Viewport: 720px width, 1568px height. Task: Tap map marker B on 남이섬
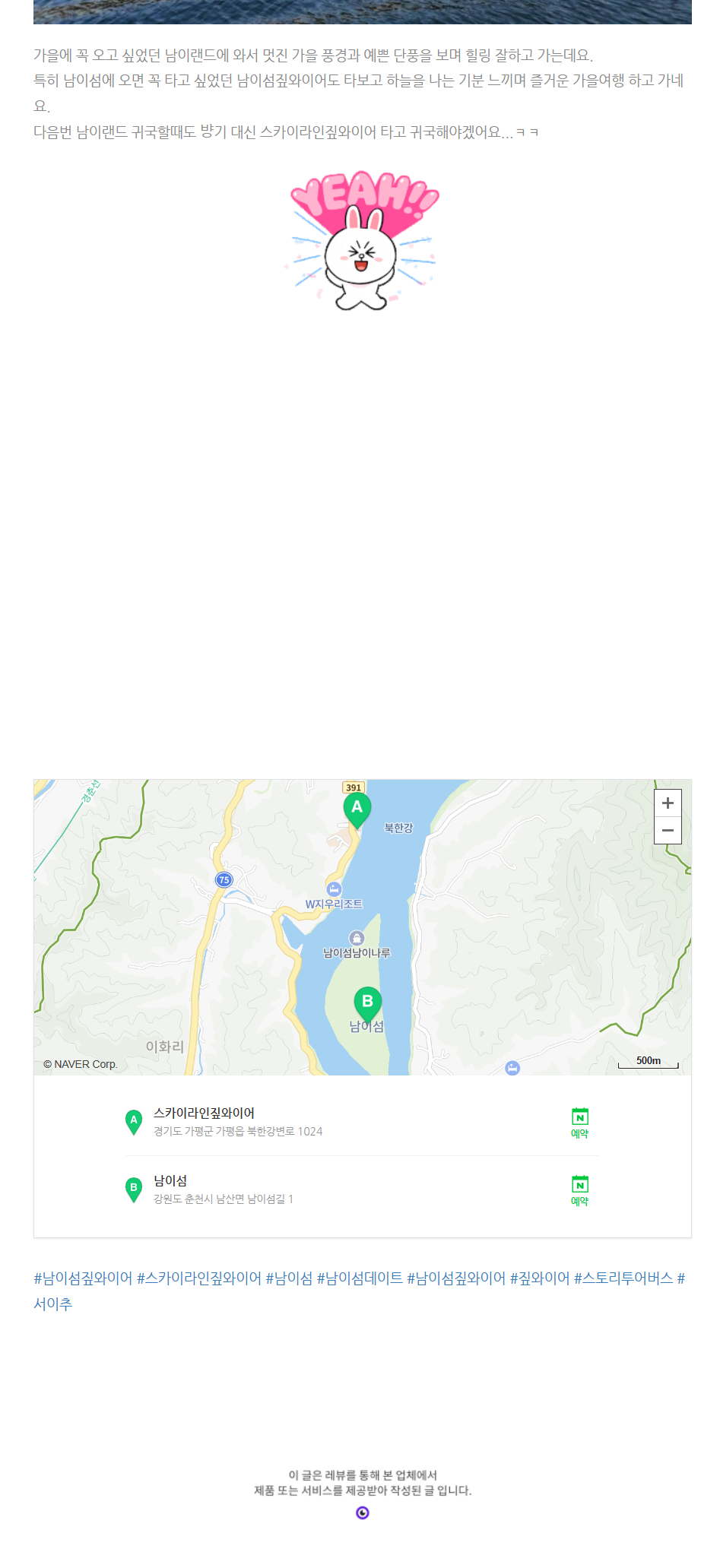[x=367, y=1003]
